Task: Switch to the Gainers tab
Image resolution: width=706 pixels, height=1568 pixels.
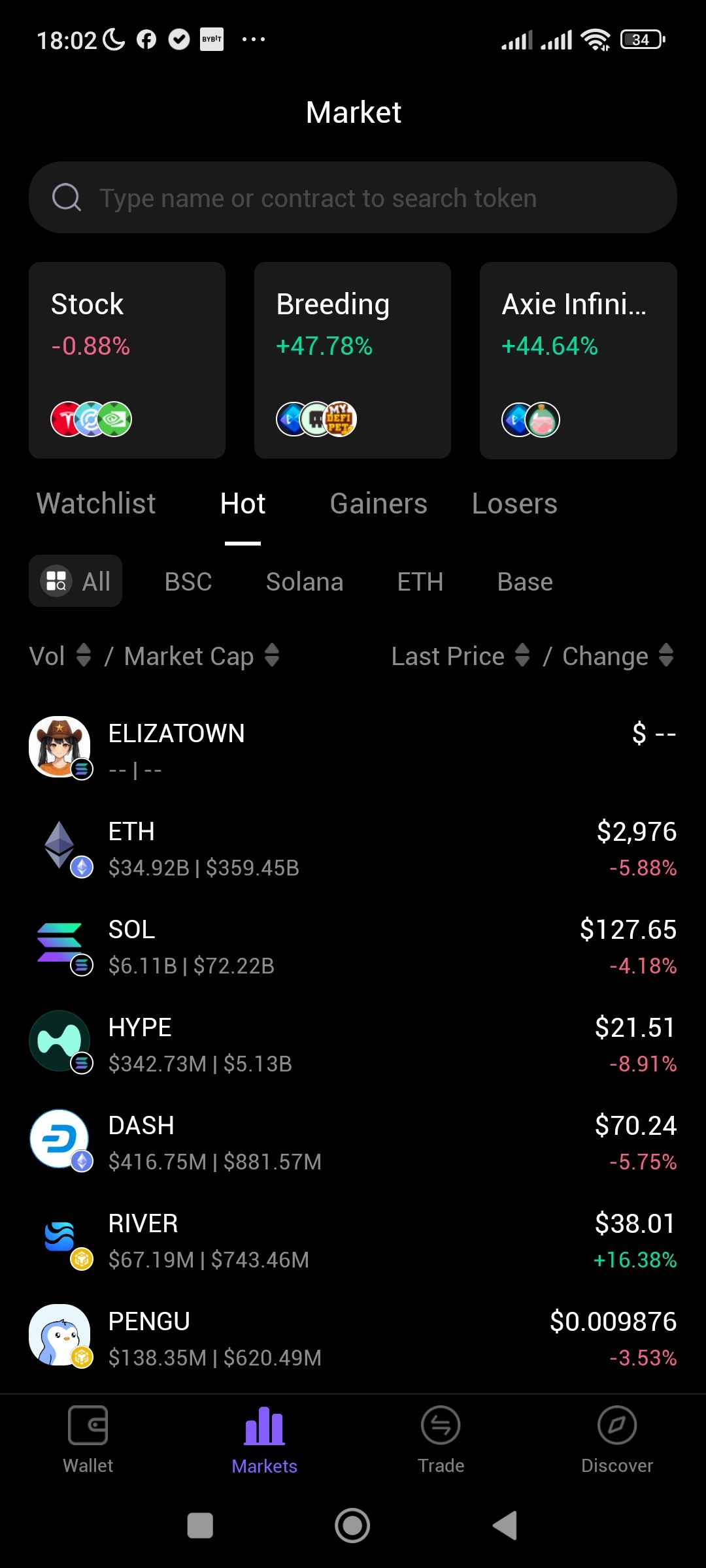Action: (x=378, y=504)
